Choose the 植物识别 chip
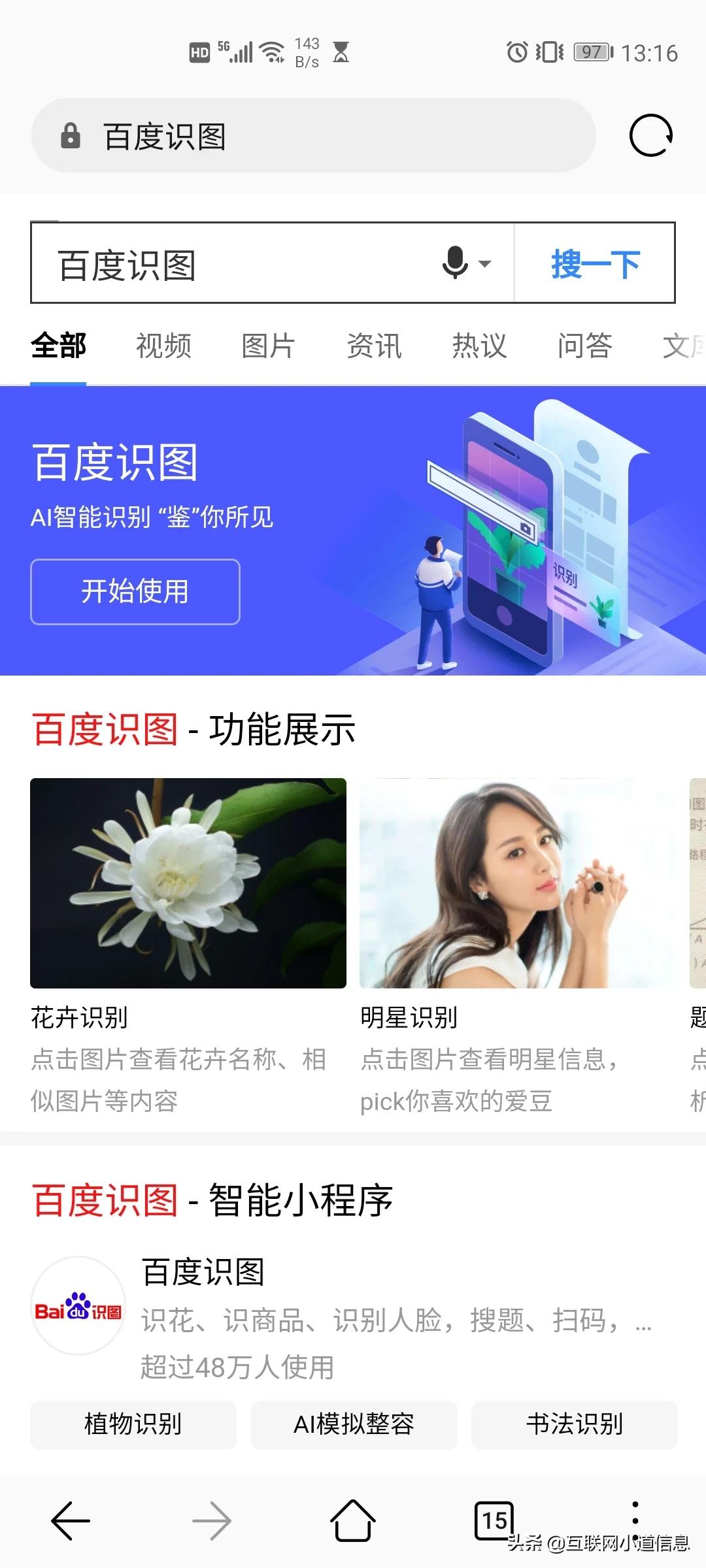Screen dimensions: 706x1568 coord(133,1424)
